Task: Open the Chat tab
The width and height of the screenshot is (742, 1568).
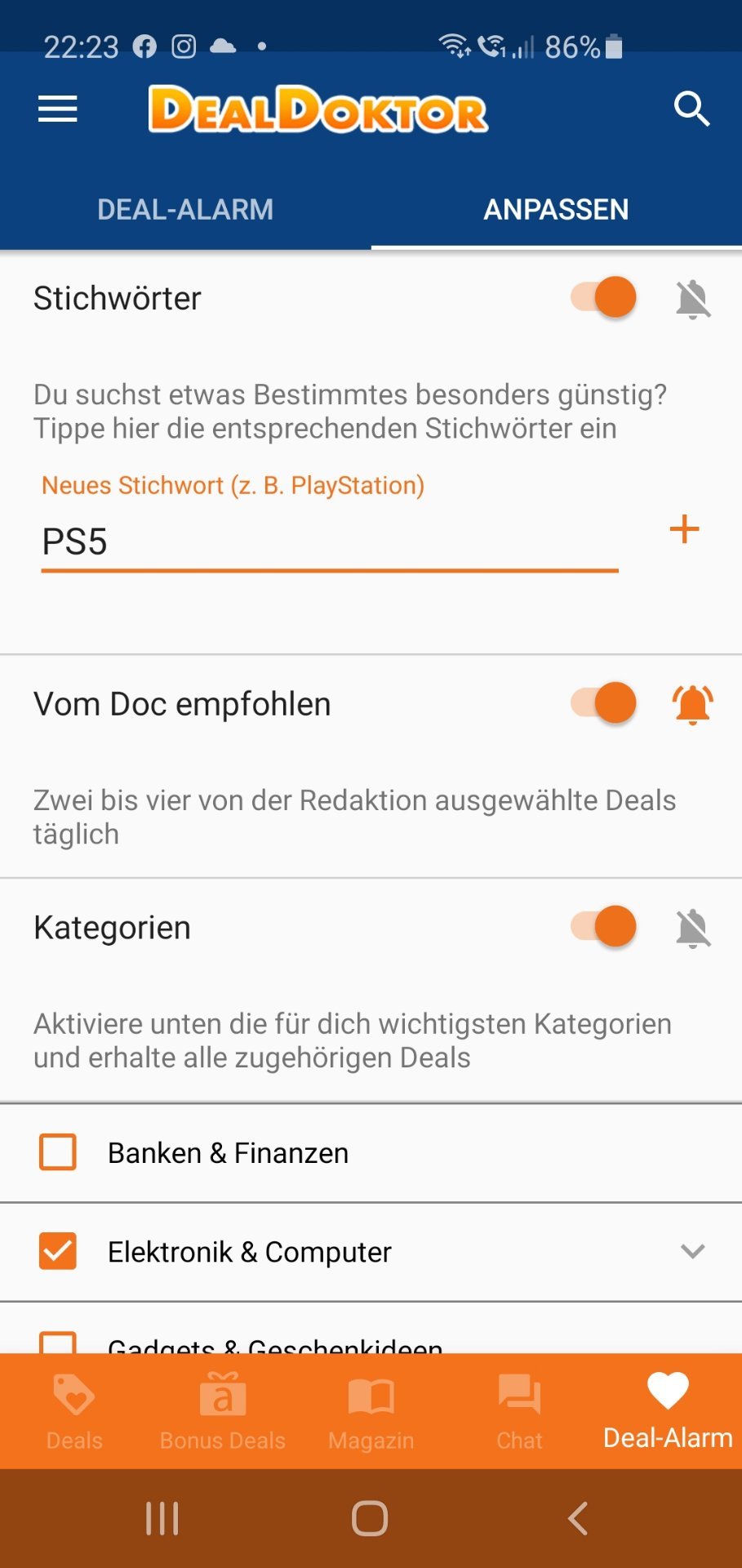Action: click(x=519, y=1411)
